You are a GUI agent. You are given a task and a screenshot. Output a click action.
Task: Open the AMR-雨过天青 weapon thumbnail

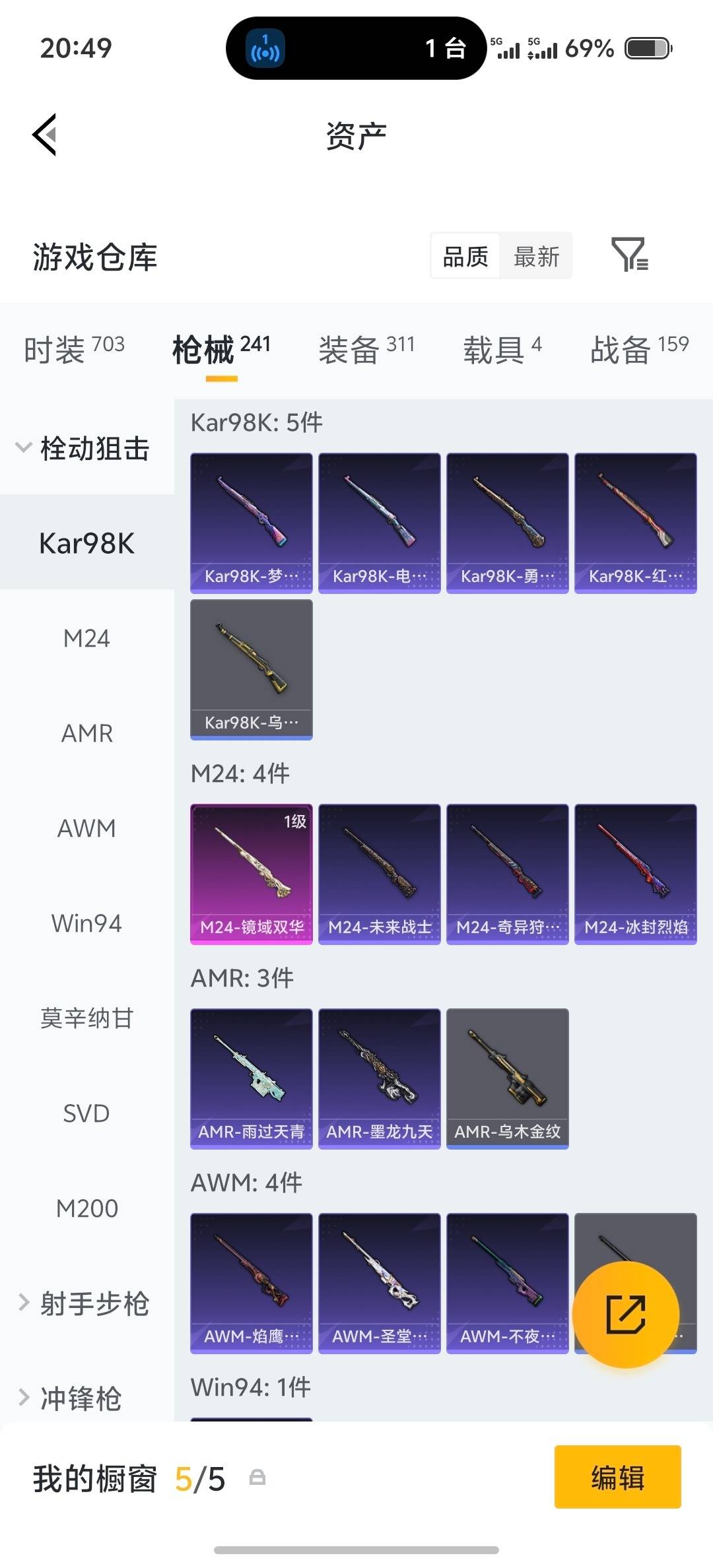pos(251,1078)
